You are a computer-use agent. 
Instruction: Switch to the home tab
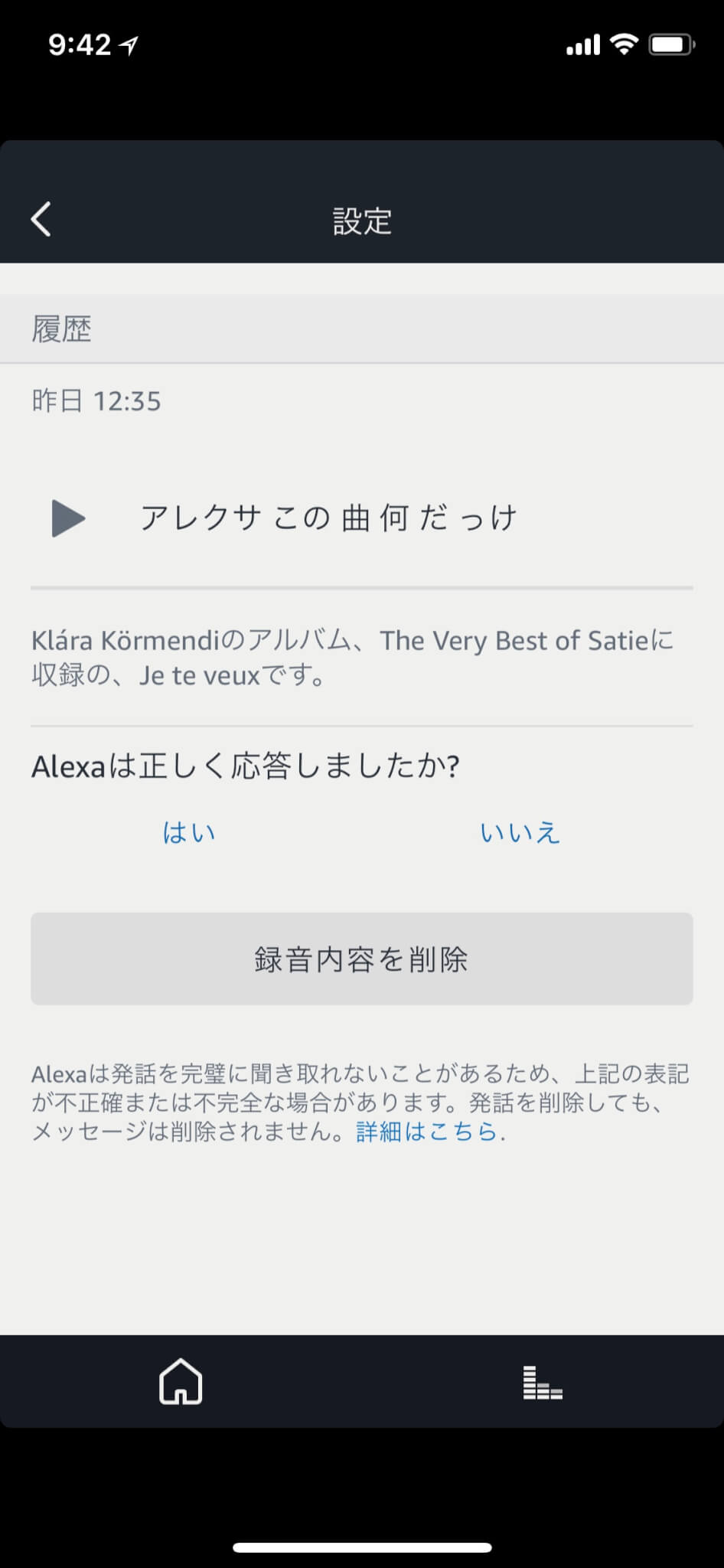click(x=181, y=1381)
